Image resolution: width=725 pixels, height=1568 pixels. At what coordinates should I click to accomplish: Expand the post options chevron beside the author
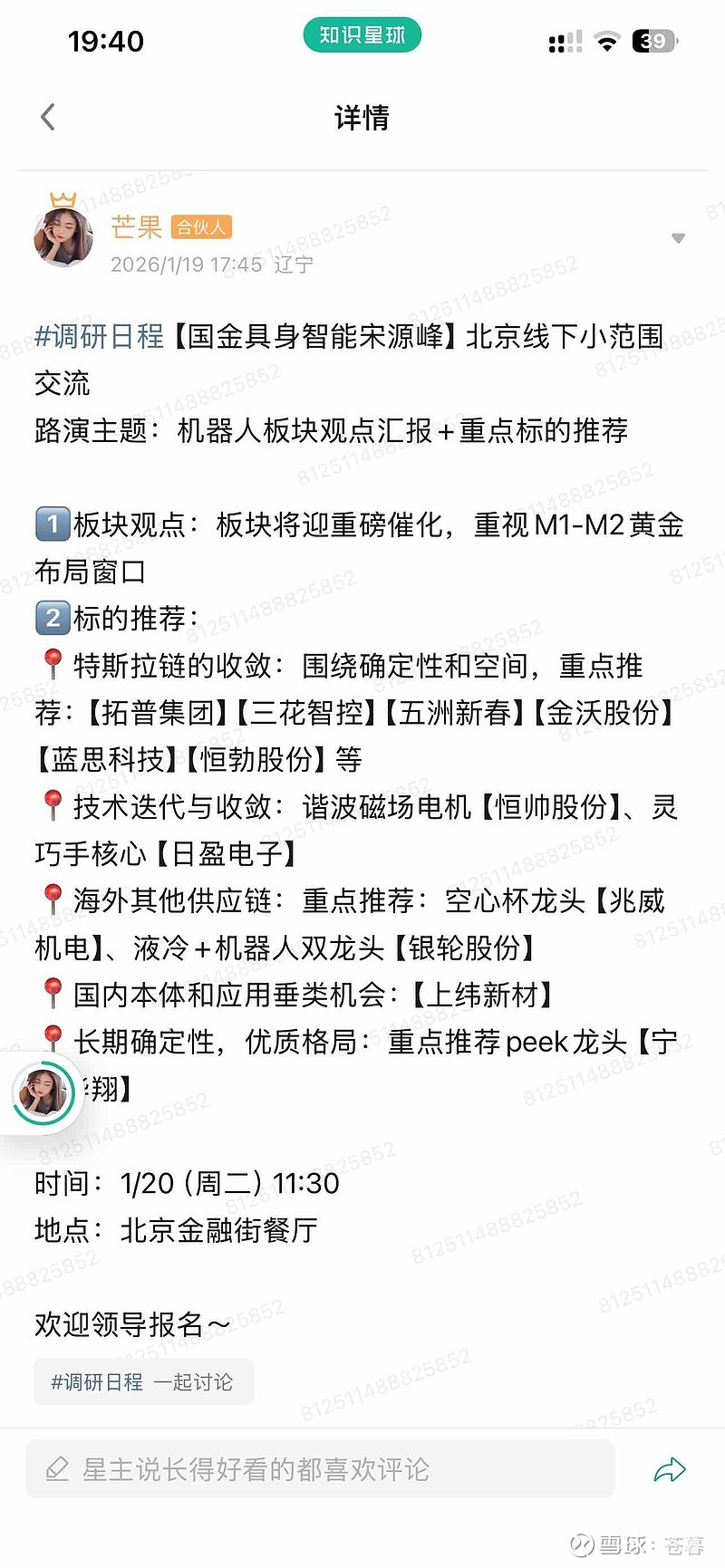(678, 238)
